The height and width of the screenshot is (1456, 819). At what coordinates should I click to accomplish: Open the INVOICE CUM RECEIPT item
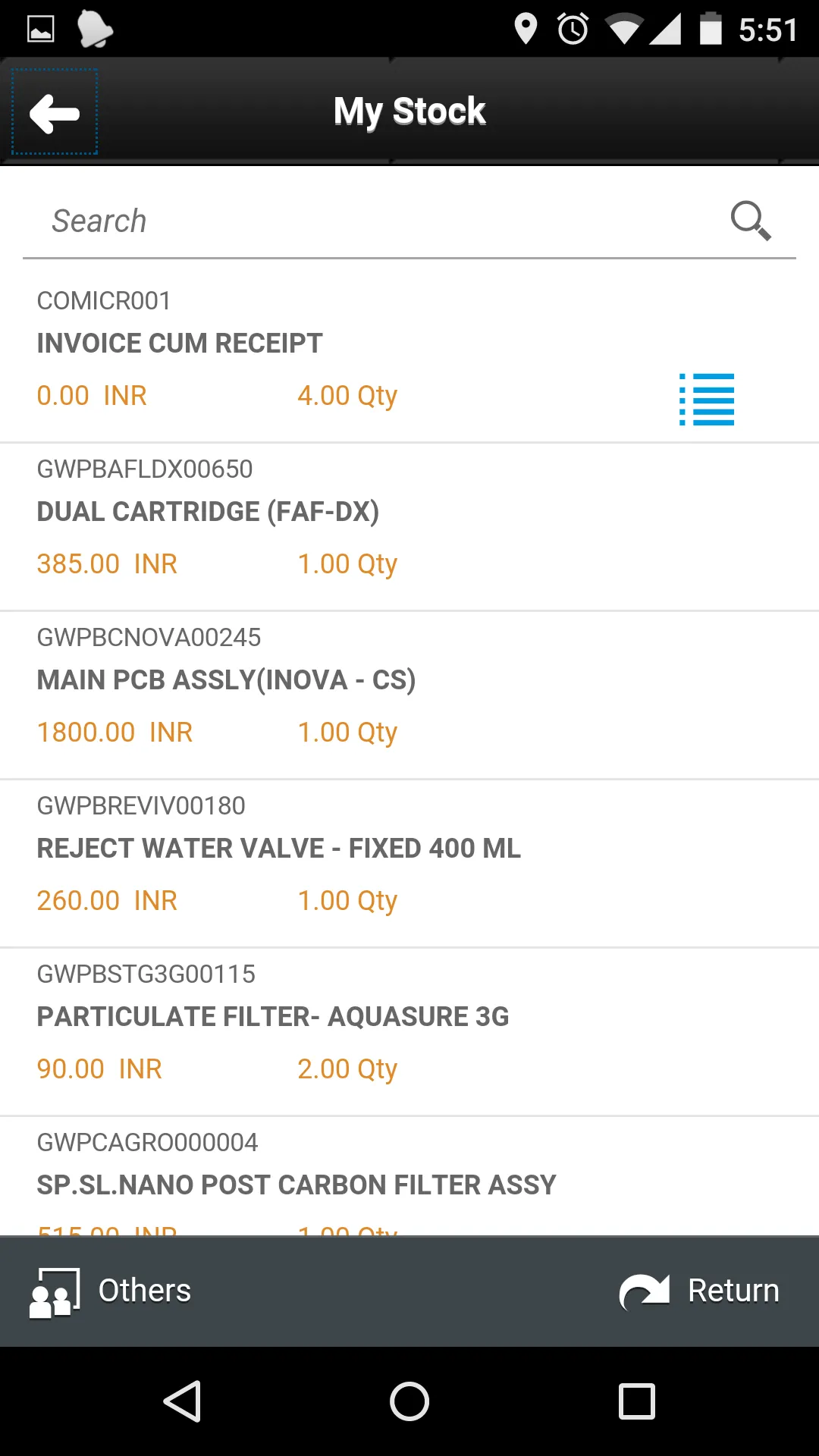[x=409, y=359]
